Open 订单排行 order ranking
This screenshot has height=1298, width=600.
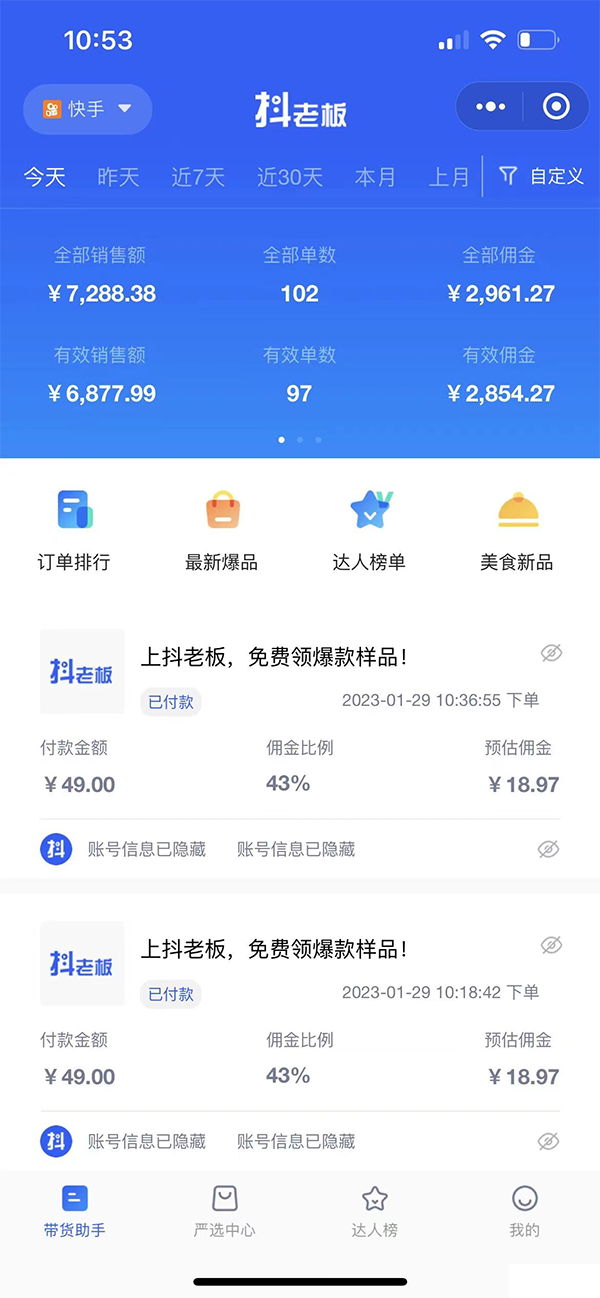74,530
